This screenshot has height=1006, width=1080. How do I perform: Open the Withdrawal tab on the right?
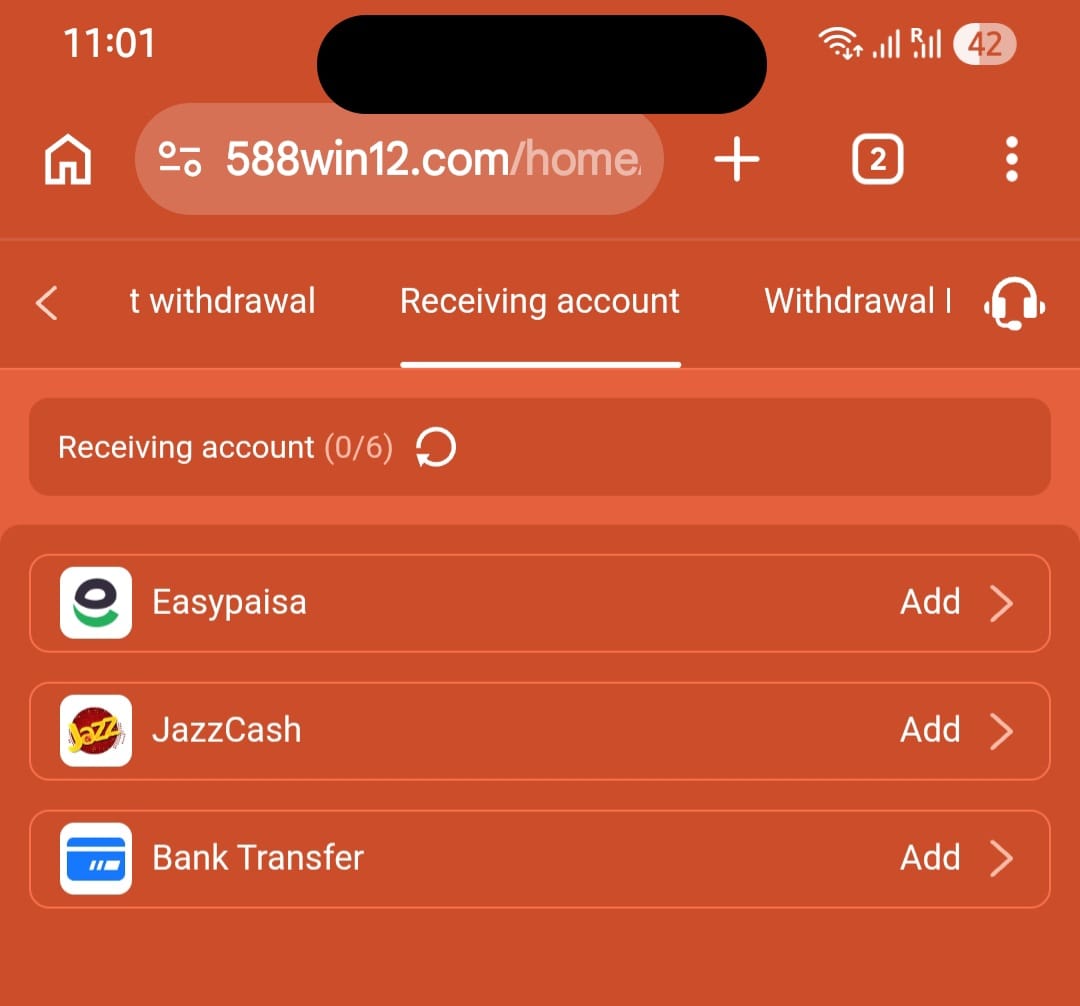(856, 302)
